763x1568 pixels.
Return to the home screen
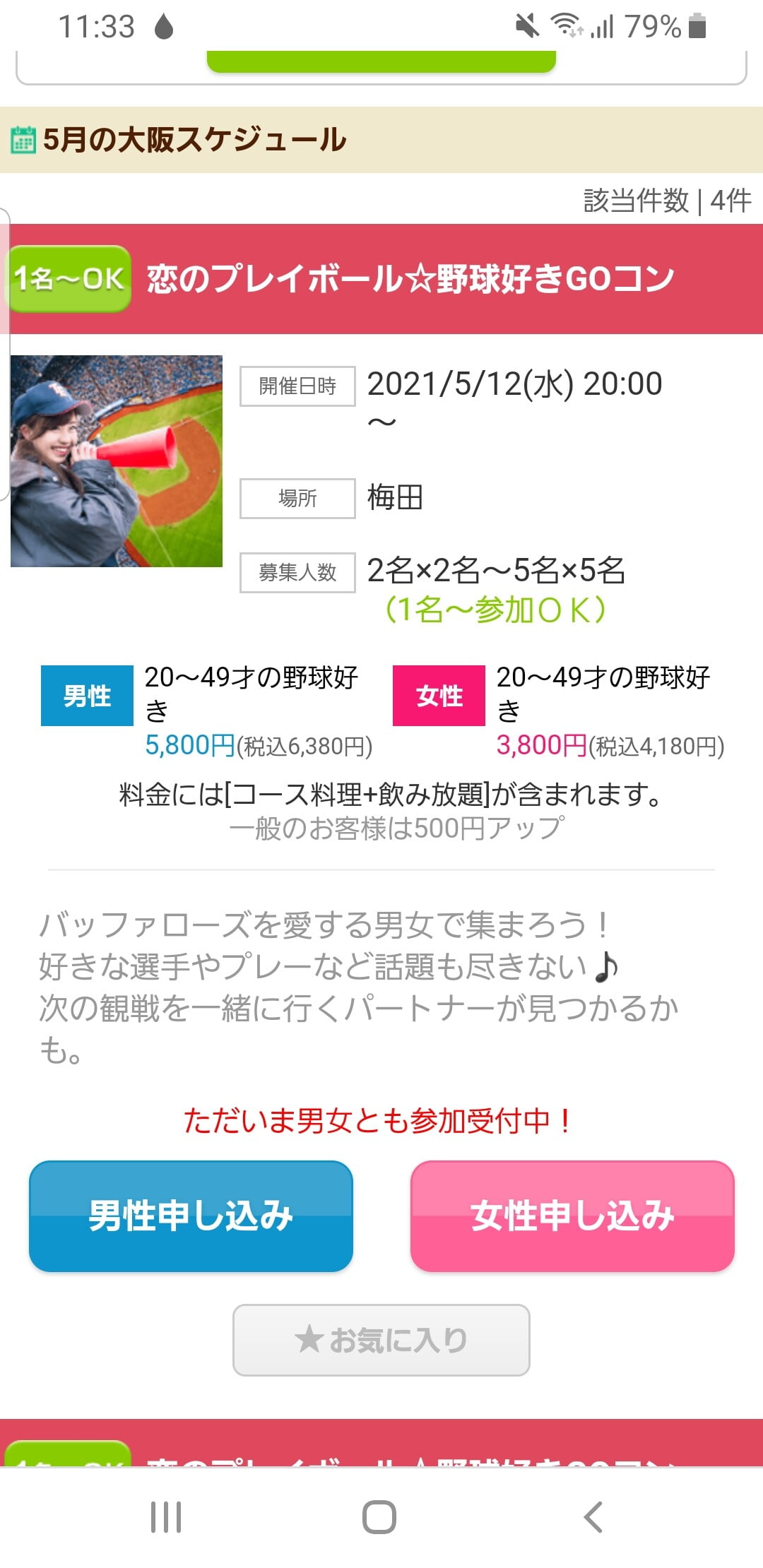click(x=379, y=1516)
